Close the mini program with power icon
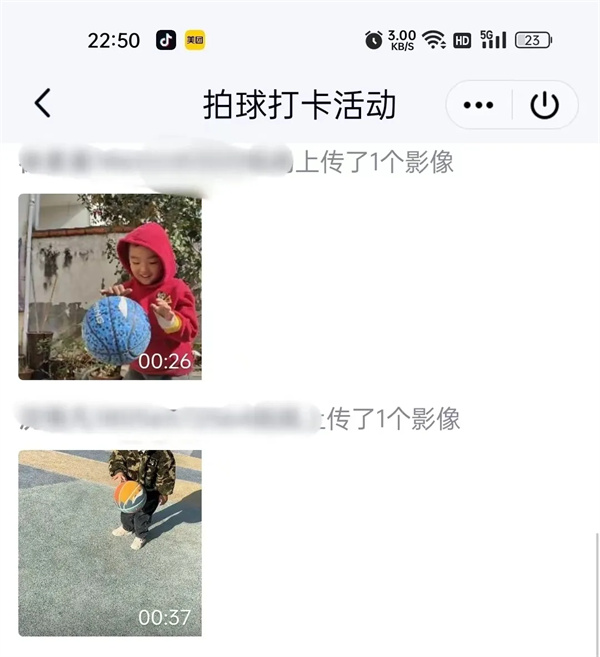This screenshot has height=657, width=600. 544,105
